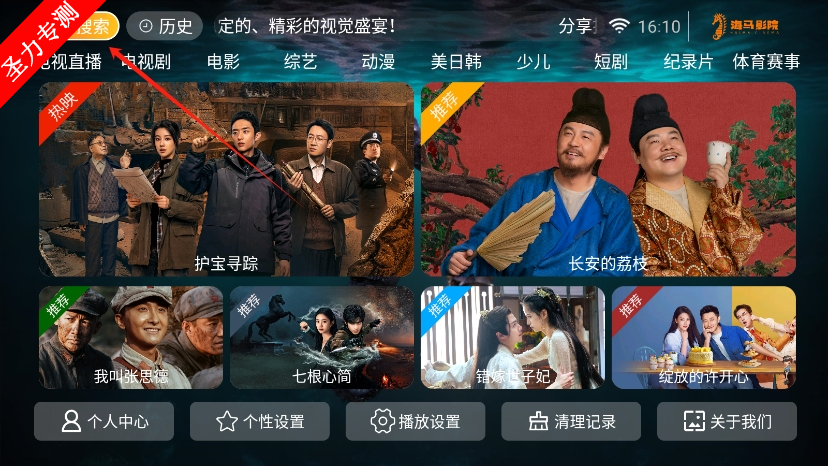Open 长安的荔枝 featured card
Viewport: 828px width, 466px height.
(x=608, y=180)
